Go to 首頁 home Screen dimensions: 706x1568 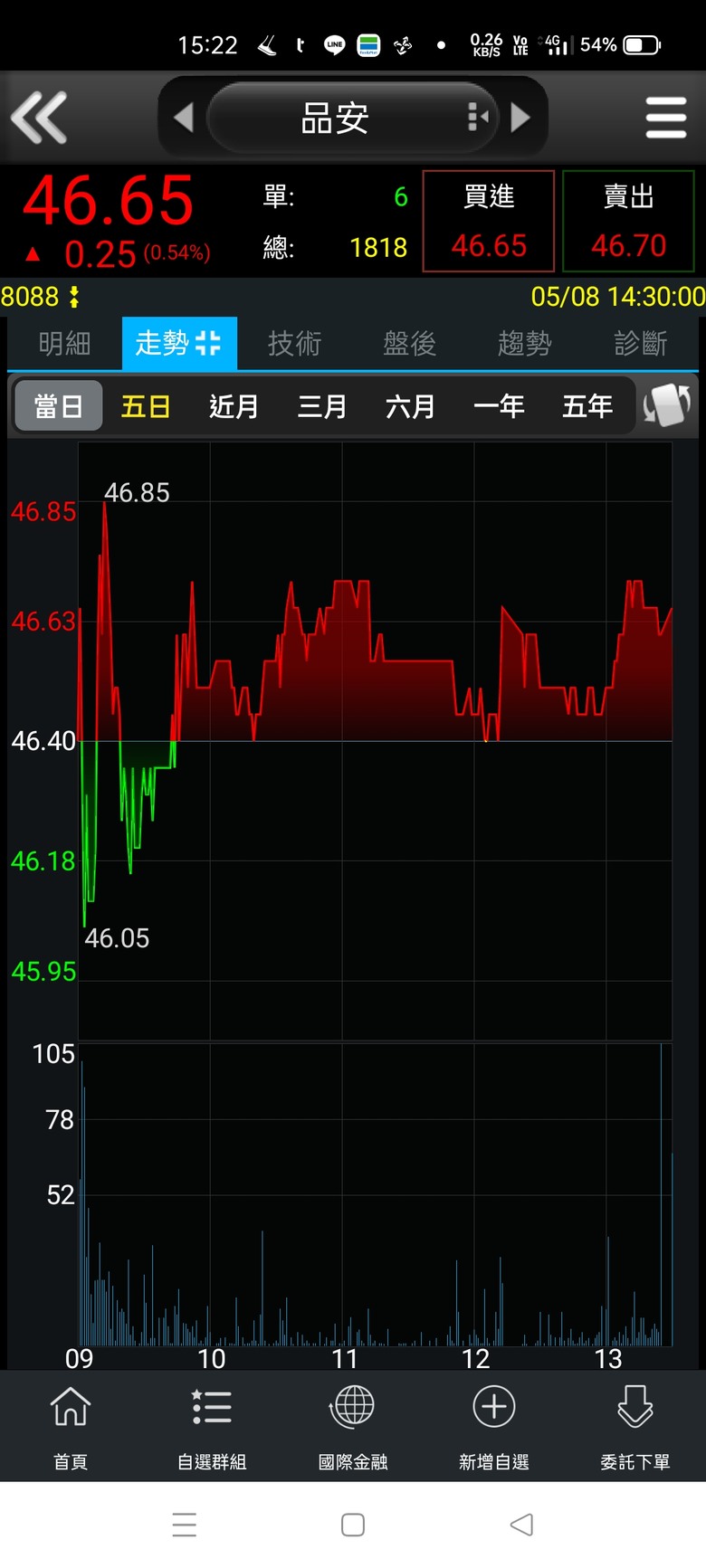(x=71, y=1424)
